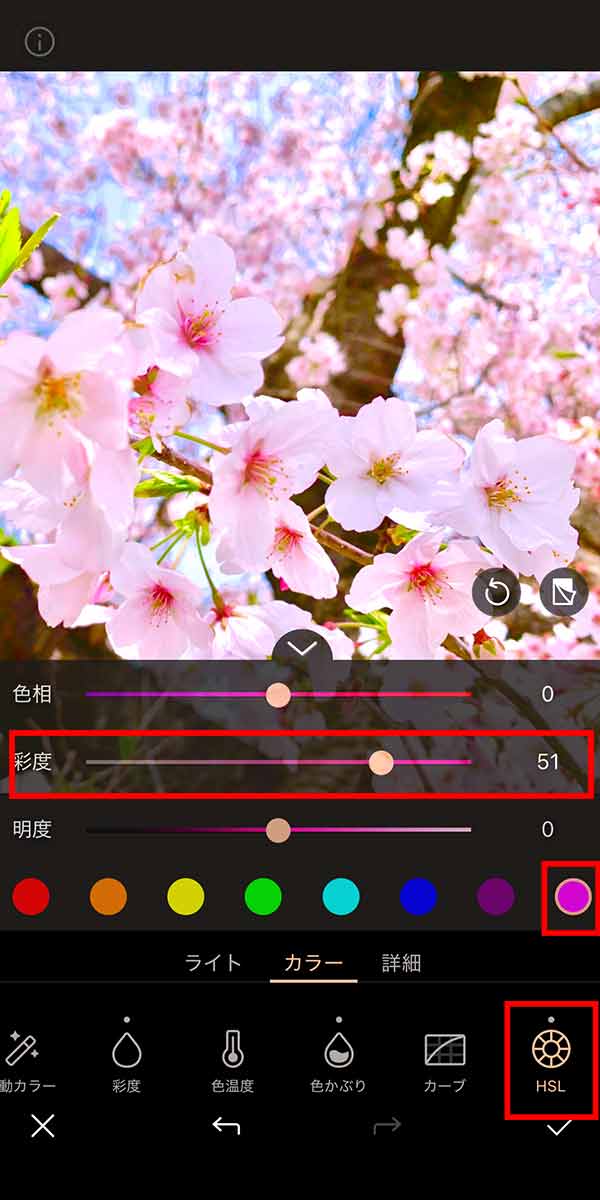Open the info icon at top
Image resolution: width=600 pixels, height=1200 pixels.
click(39, 42)
